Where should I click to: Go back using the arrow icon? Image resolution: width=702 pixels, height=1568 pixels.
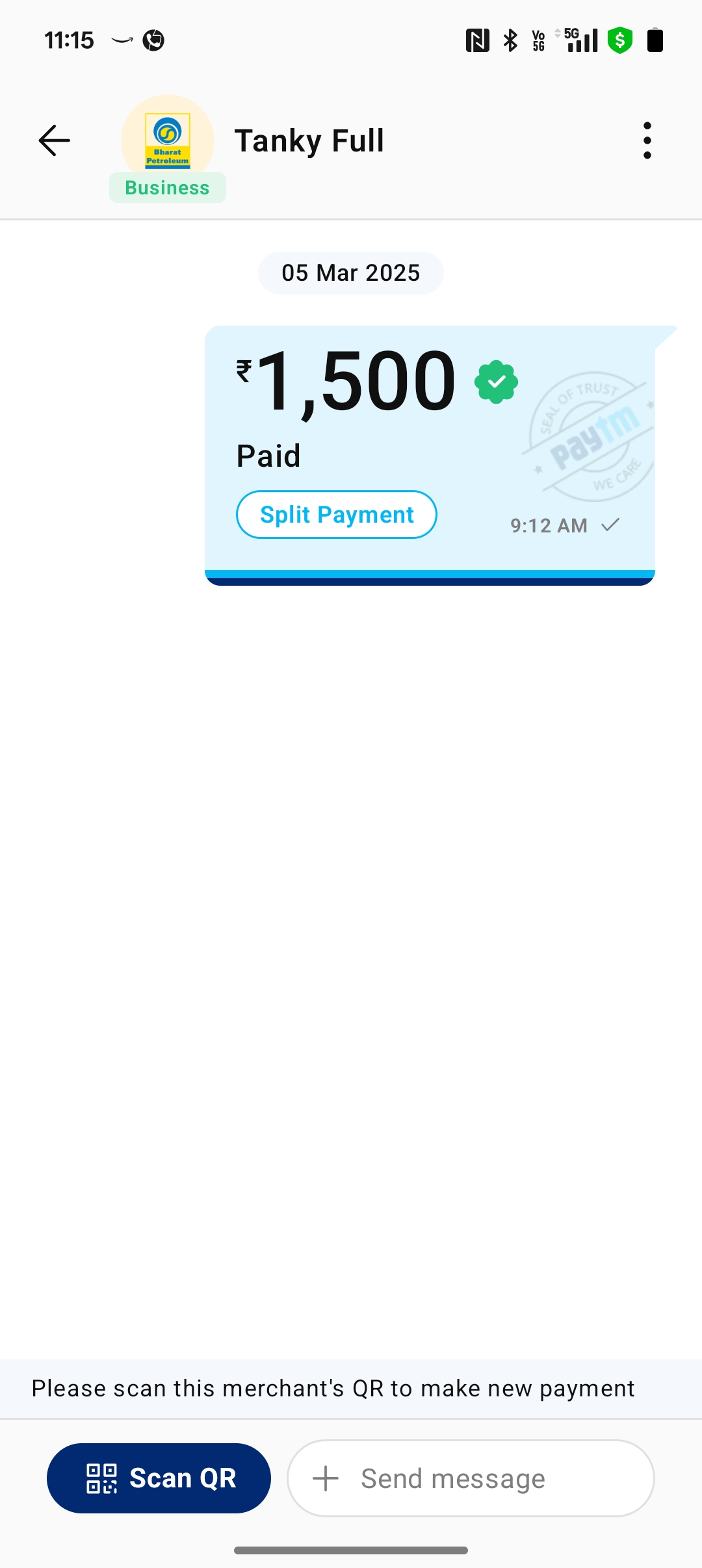55,140
